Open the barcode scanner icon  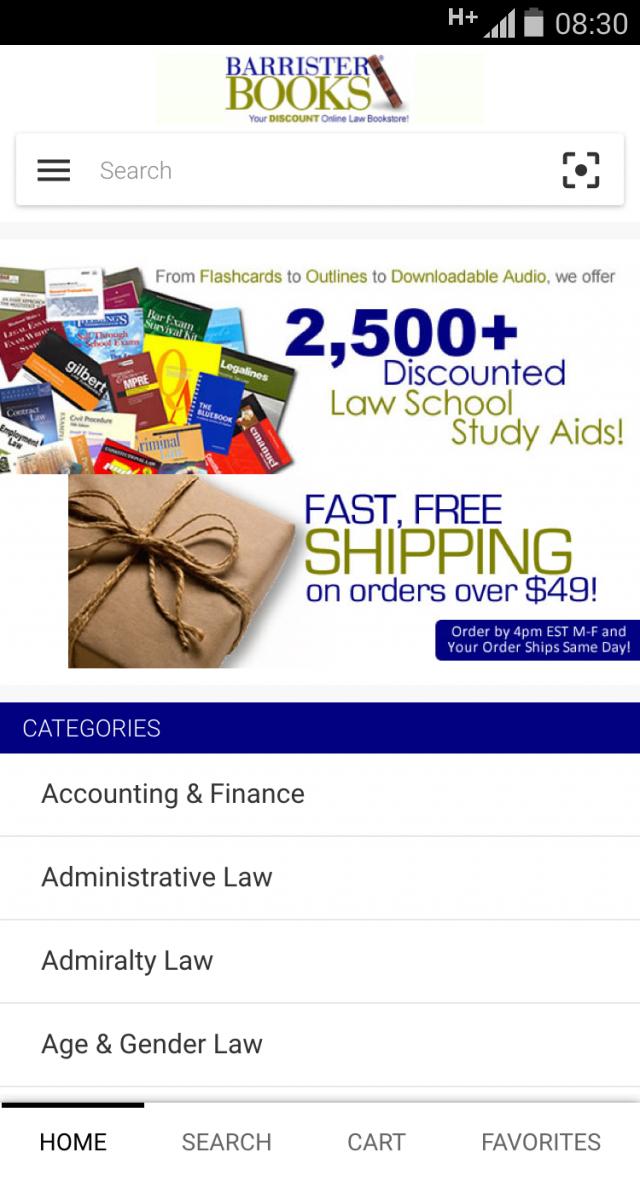point(581,170)
